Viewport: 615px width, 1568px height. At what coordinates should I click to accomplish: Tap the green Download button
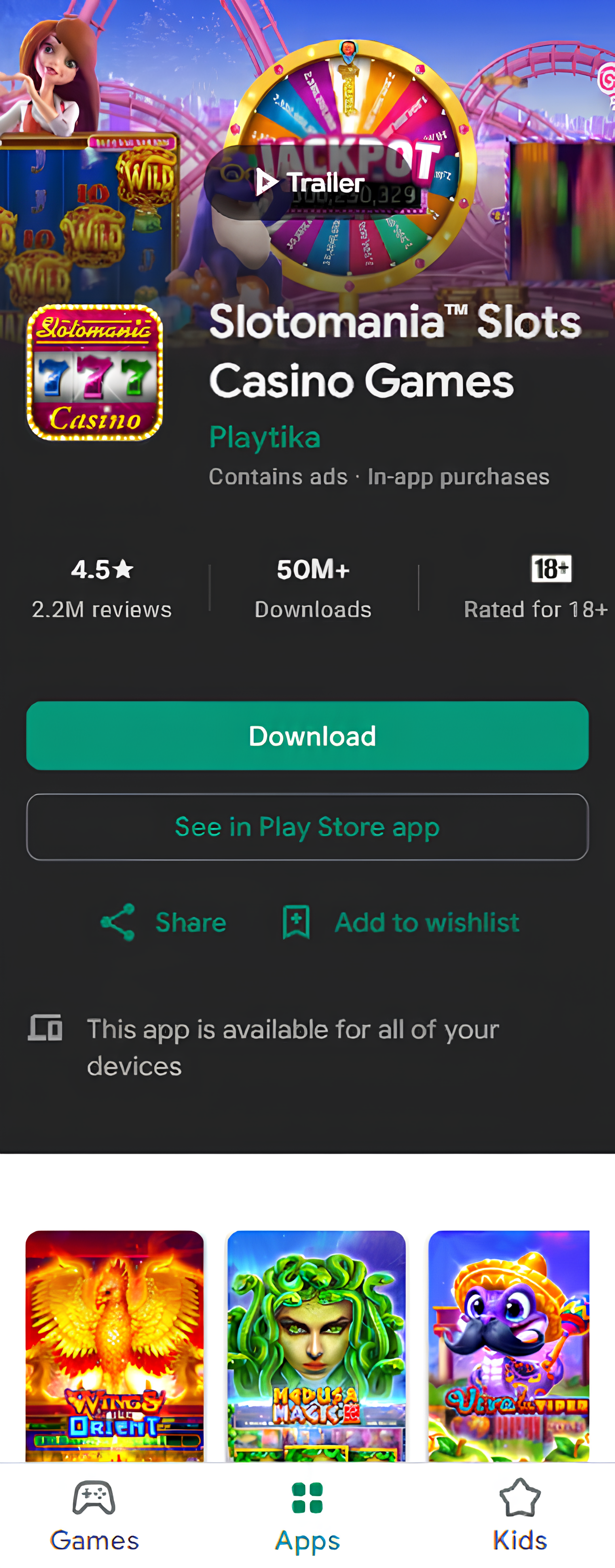pos(307,735)
